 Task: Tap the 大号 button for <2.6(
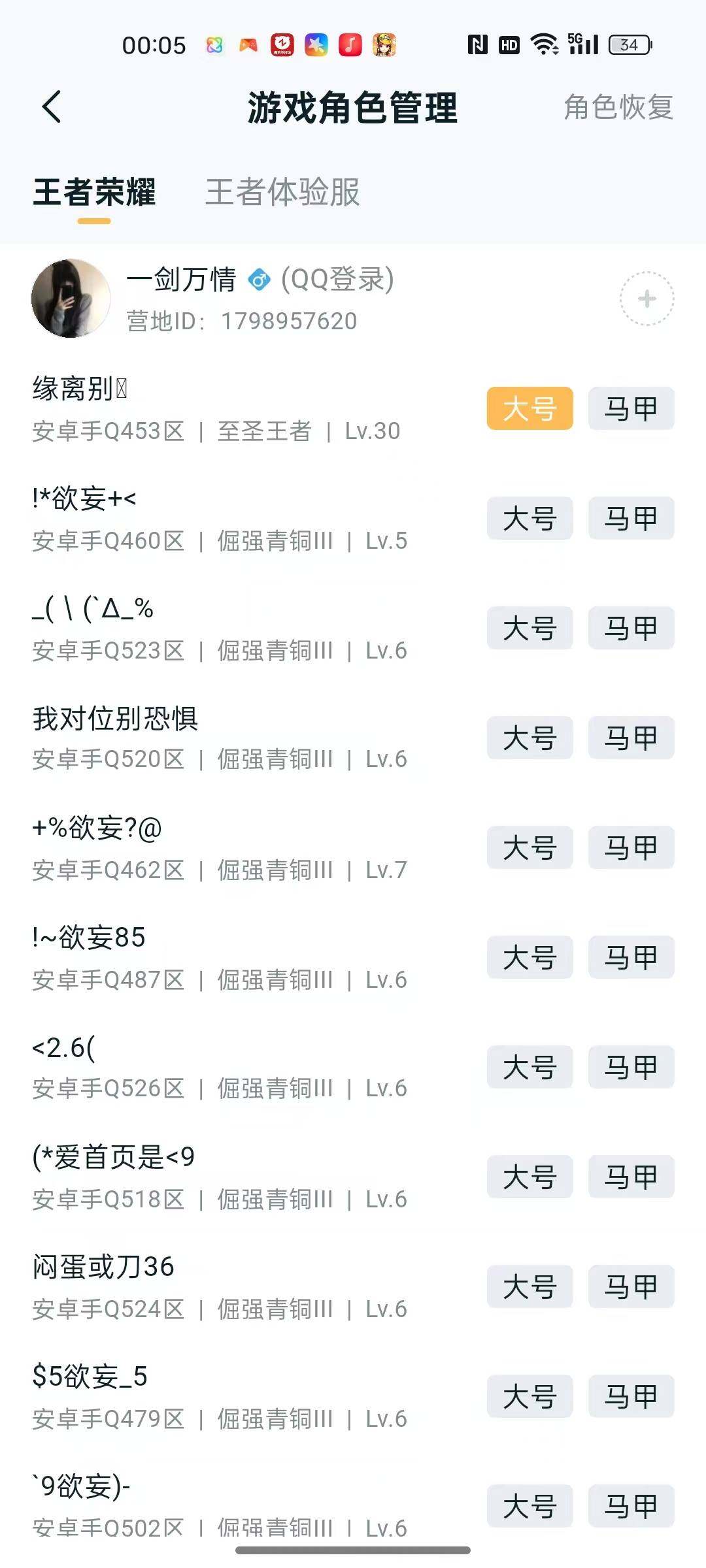click(529, 1067)
